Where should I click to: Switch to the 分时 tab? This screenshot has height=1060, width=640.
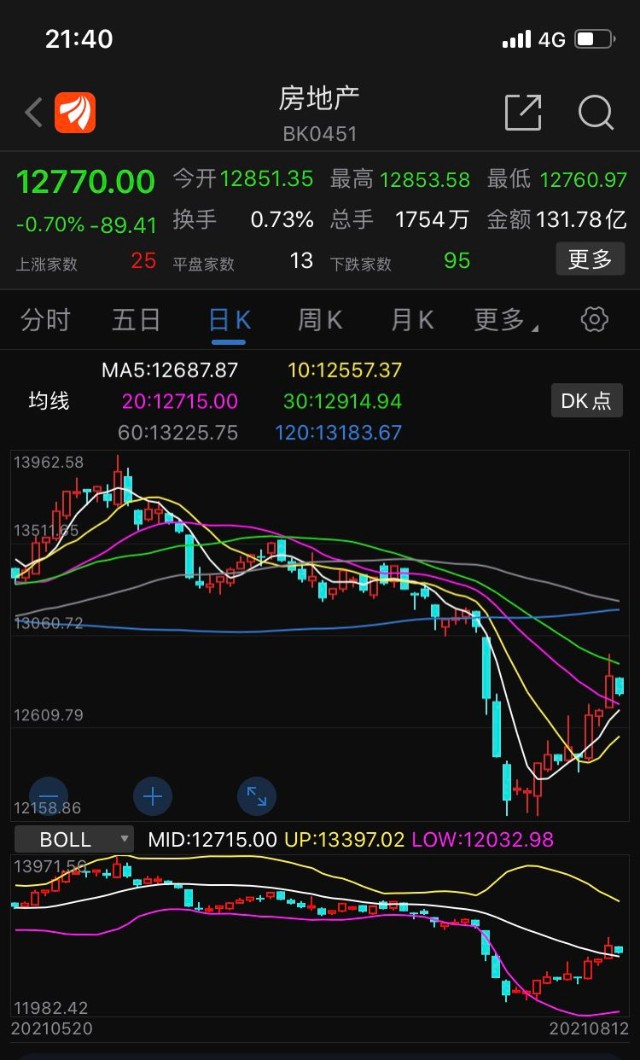(45, 320)
